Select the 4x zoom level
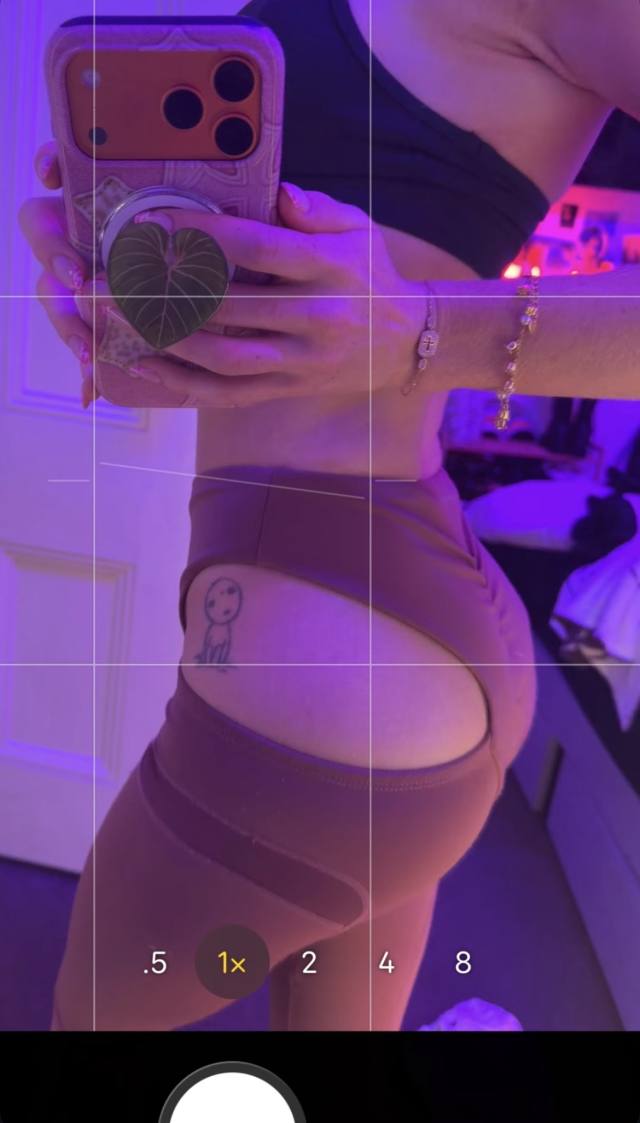 (x=386, y=963)
